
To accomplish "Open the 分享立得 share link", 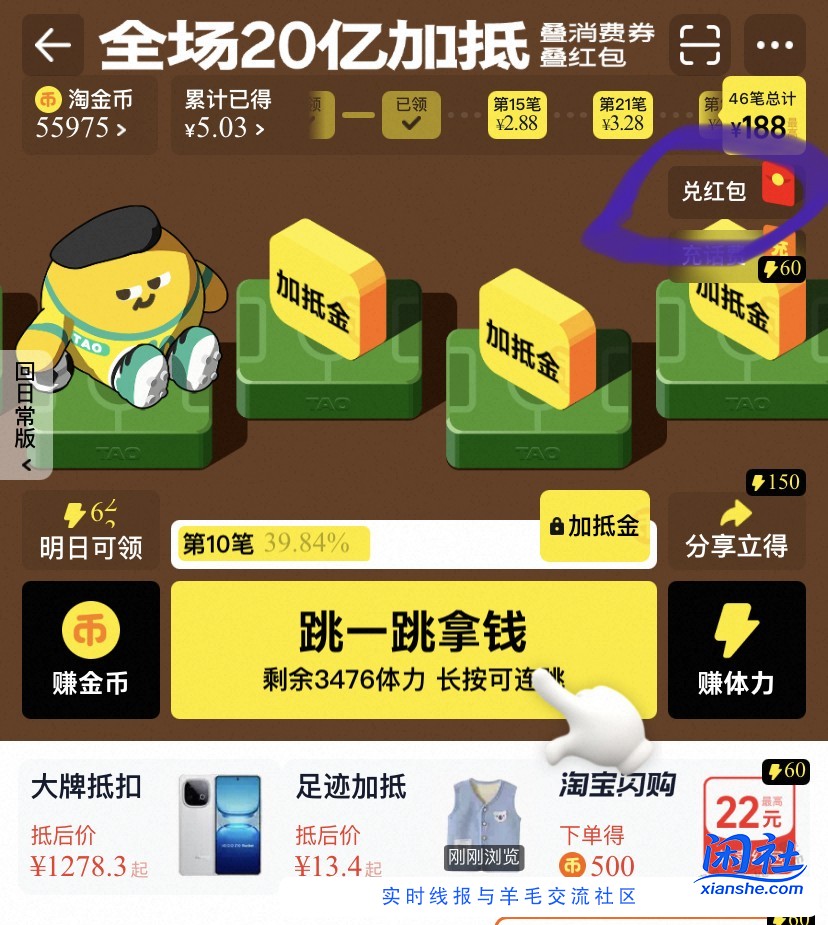I will tap(737, 546).
